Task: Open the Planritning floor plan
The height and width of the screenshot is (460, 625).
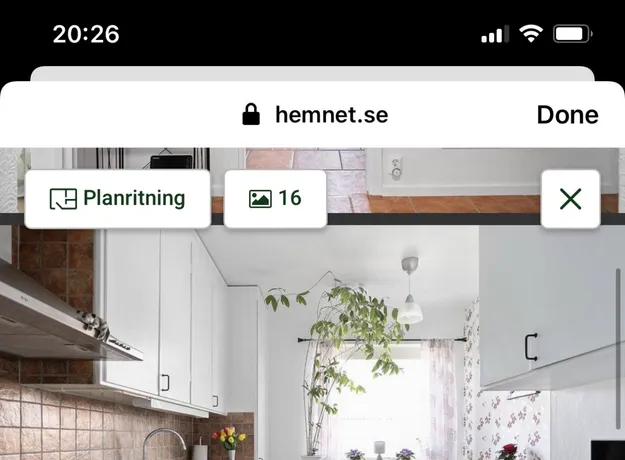Action: click(118, 198)
